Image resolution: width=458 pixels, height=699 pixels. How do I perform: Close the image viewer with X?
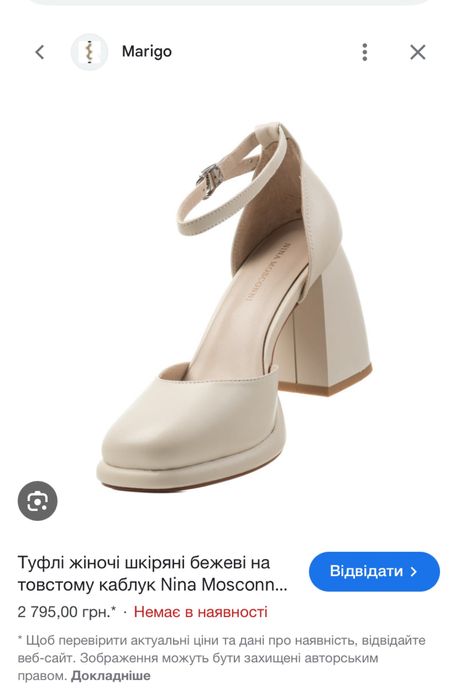point(418,52)
